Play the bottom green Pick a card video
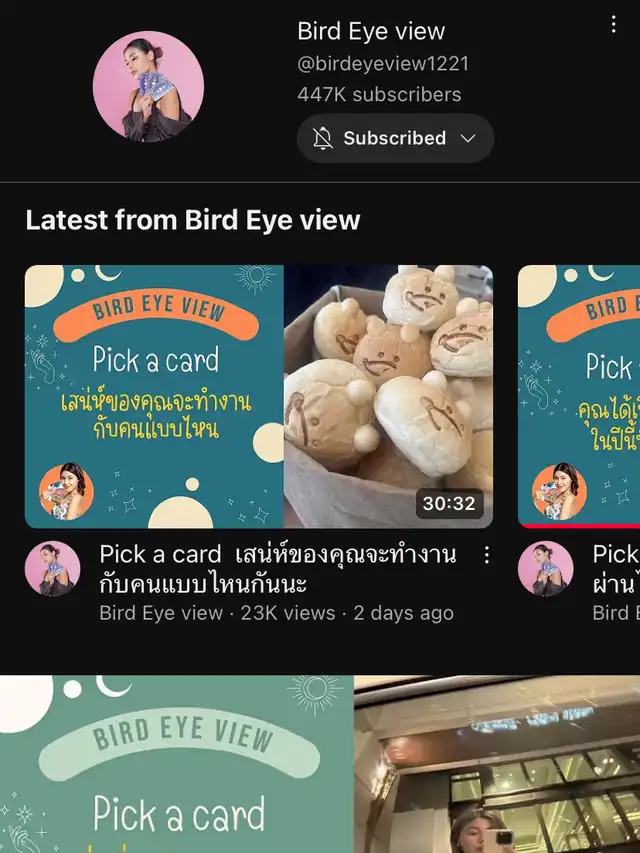 click(320, 764)
